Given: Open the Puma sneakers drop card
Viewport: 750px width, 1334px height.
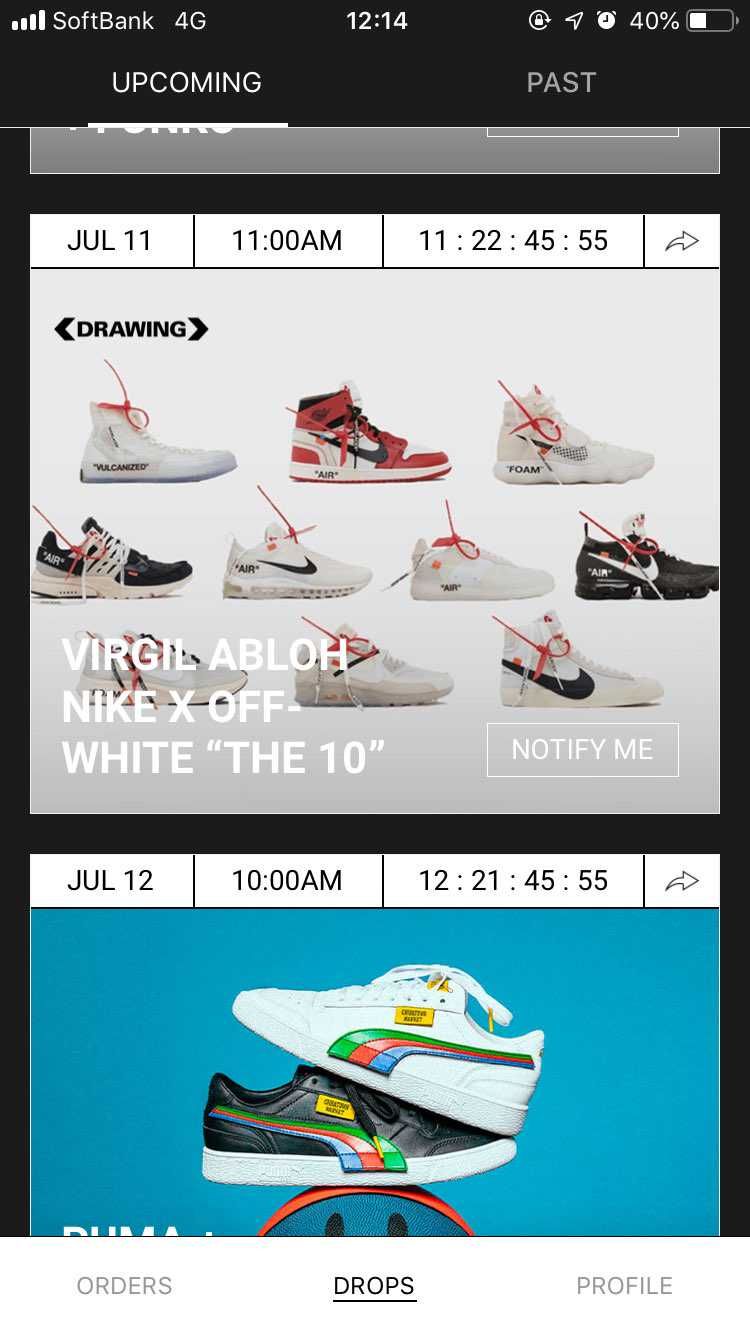Looking at the screenshot, I should 374,1070.
